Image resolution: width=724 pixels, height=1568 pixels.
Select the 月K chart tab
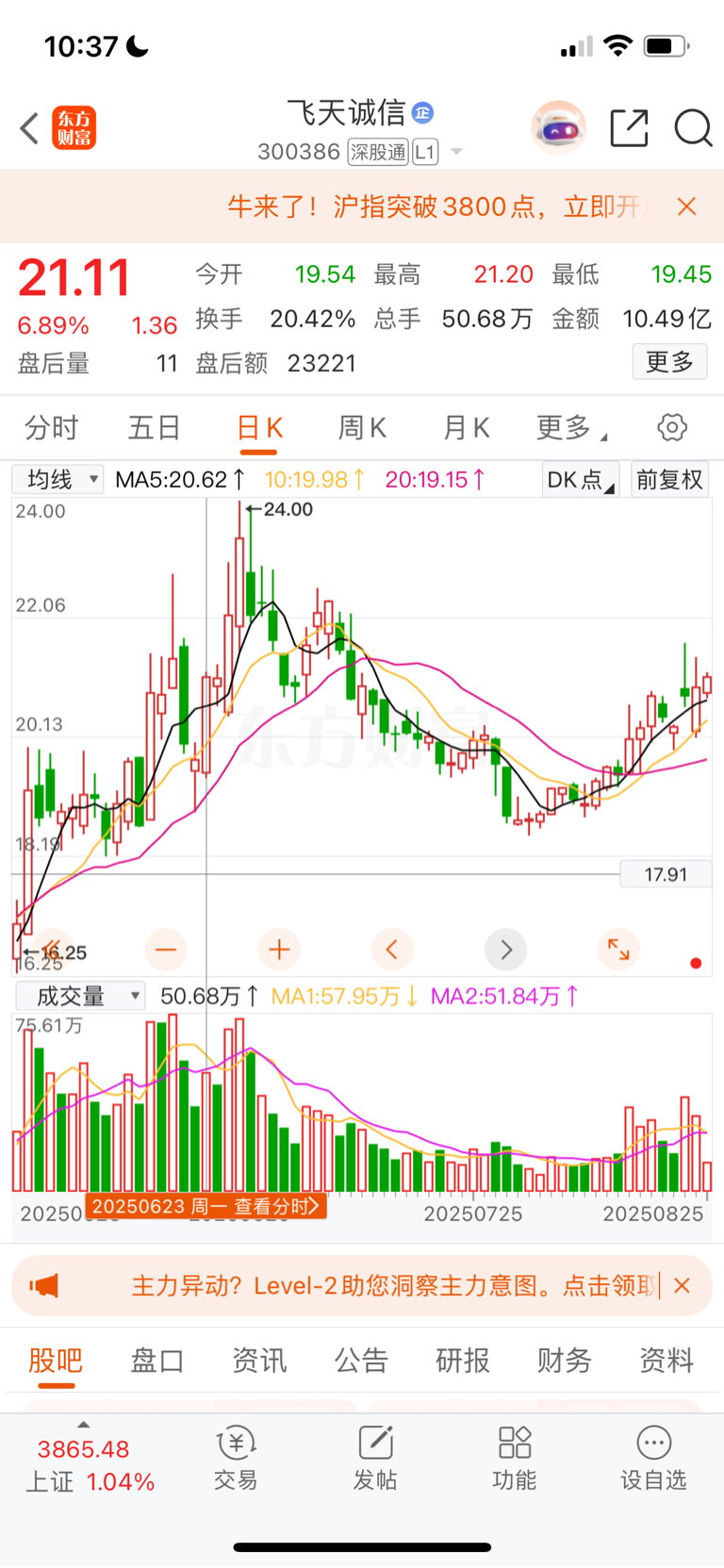click(x=466, y=428)
